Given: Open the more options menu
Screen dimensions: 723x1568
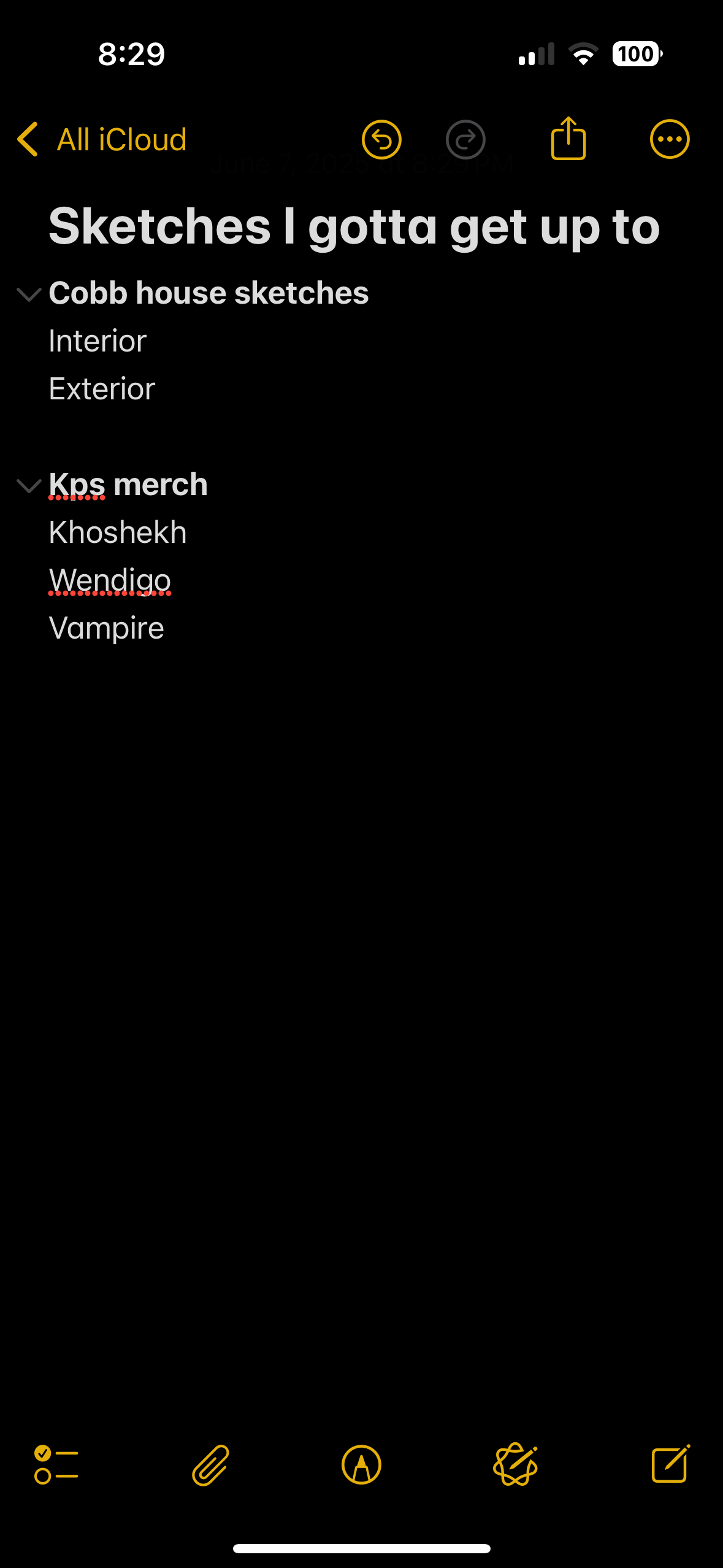Looking at the screenshot, I should click(x=670, y=140).
